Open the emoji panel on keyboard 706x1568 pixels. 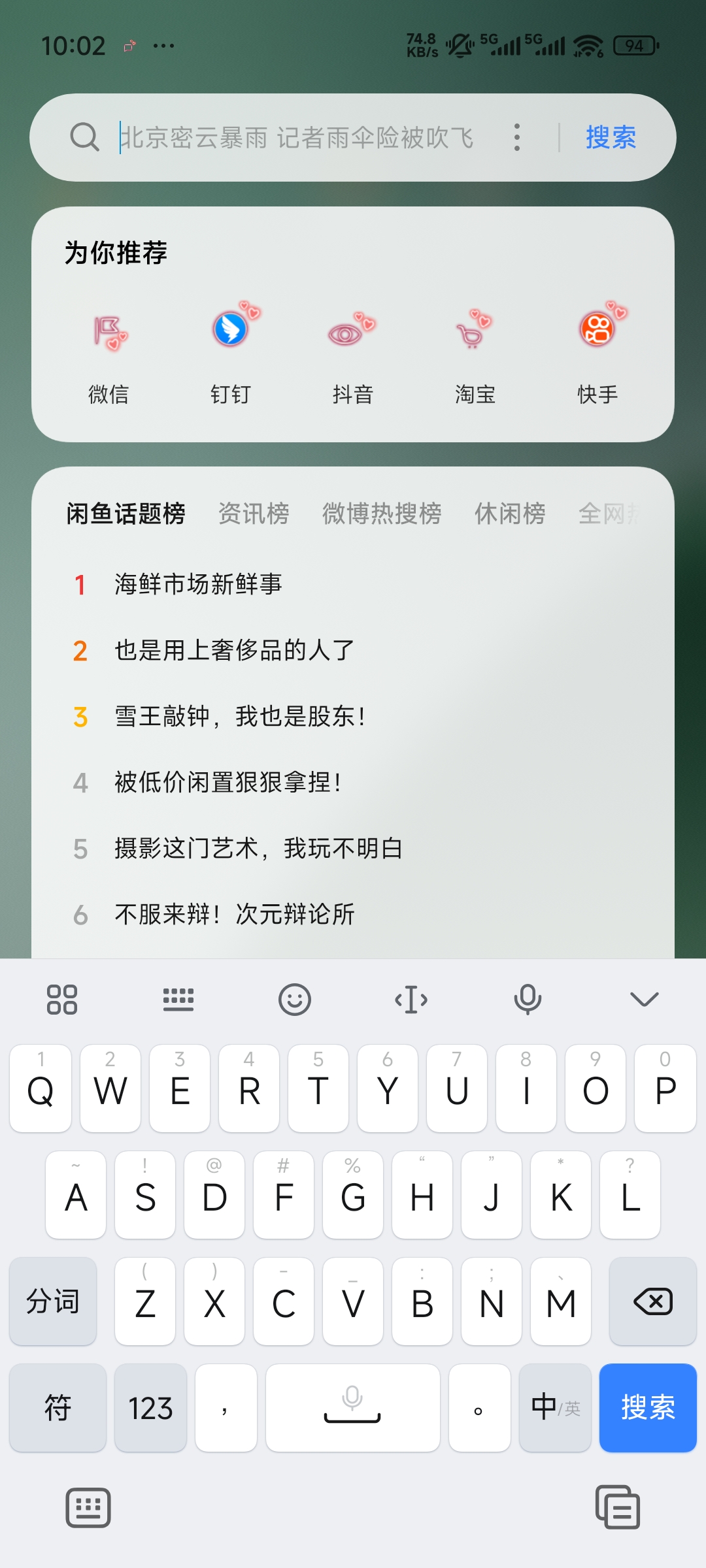pyautogui.click(x=295, y=1000)
